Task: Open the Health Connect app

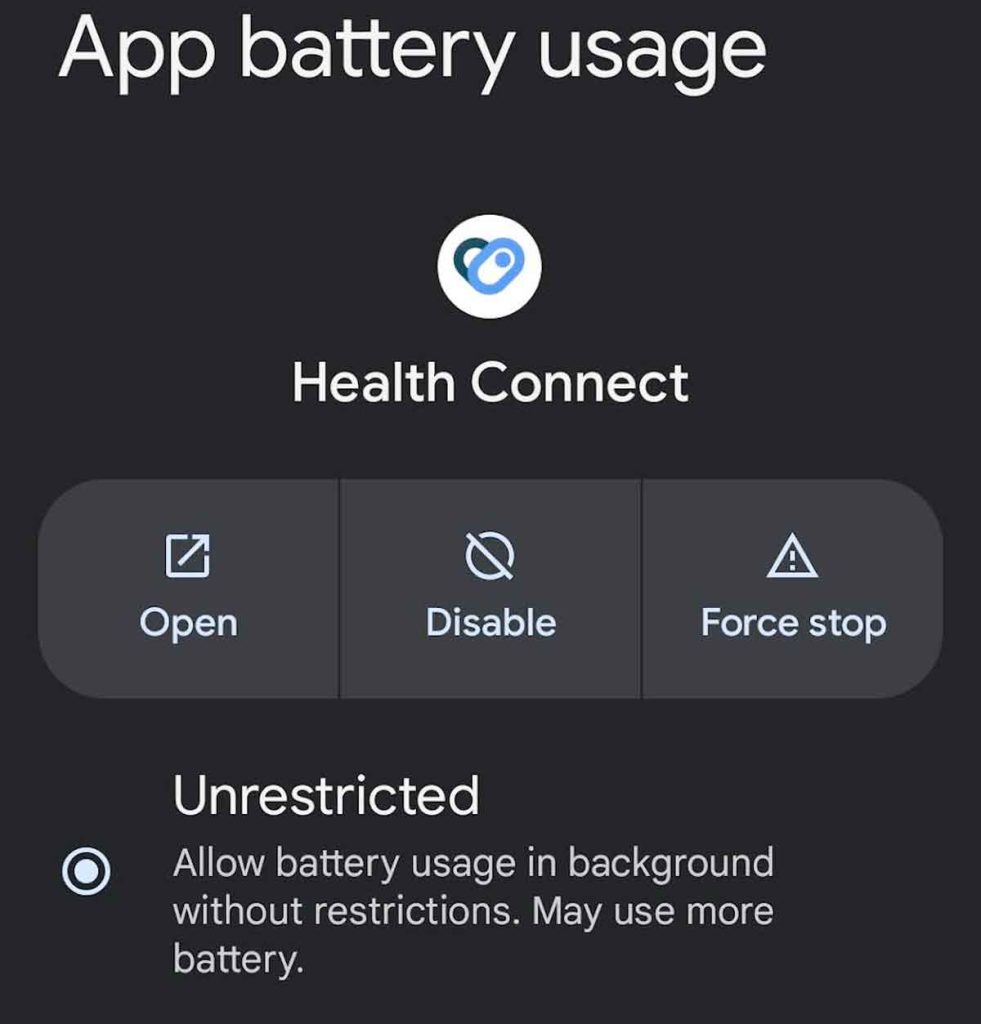Action: pyautogui.click(x=188, y=588)
